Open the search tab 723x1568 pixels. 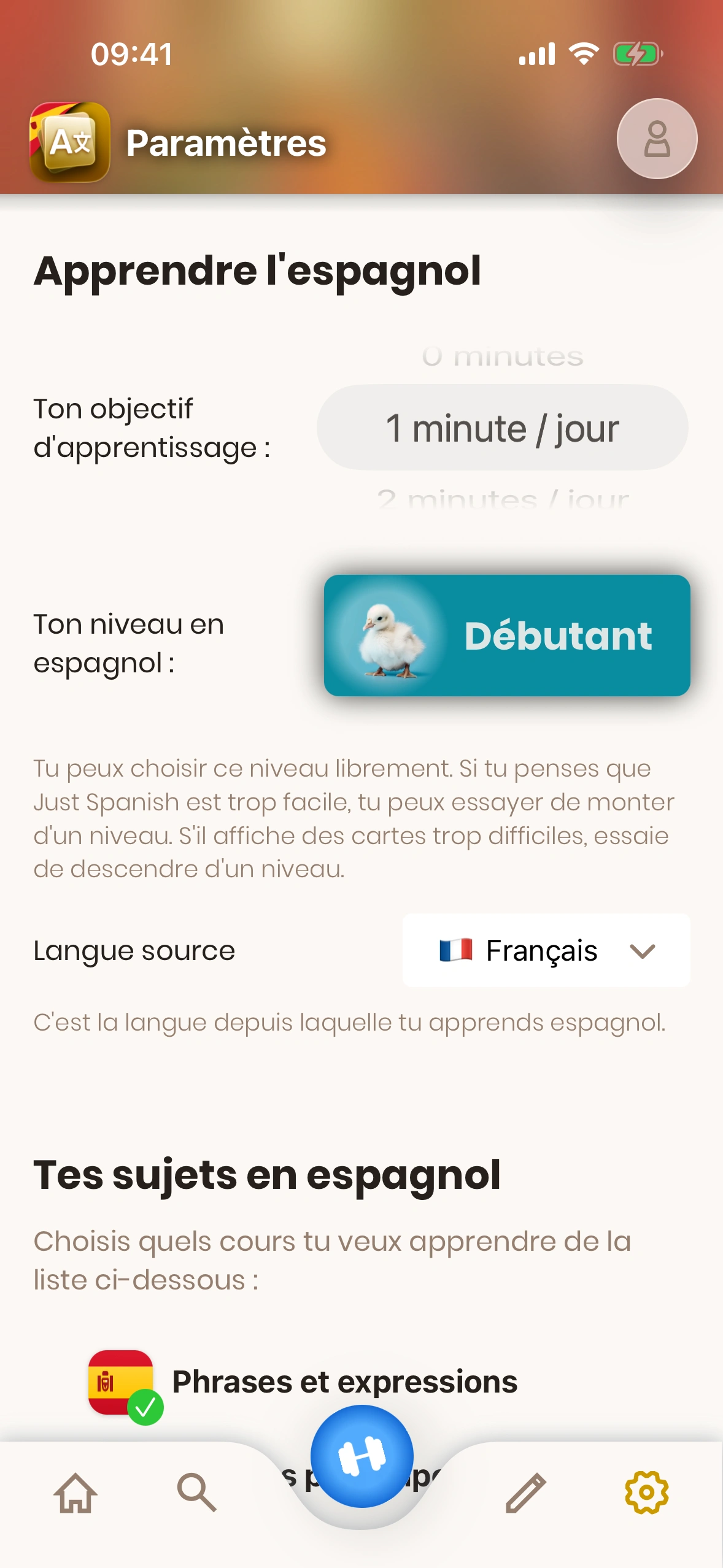click(196, 1493)
